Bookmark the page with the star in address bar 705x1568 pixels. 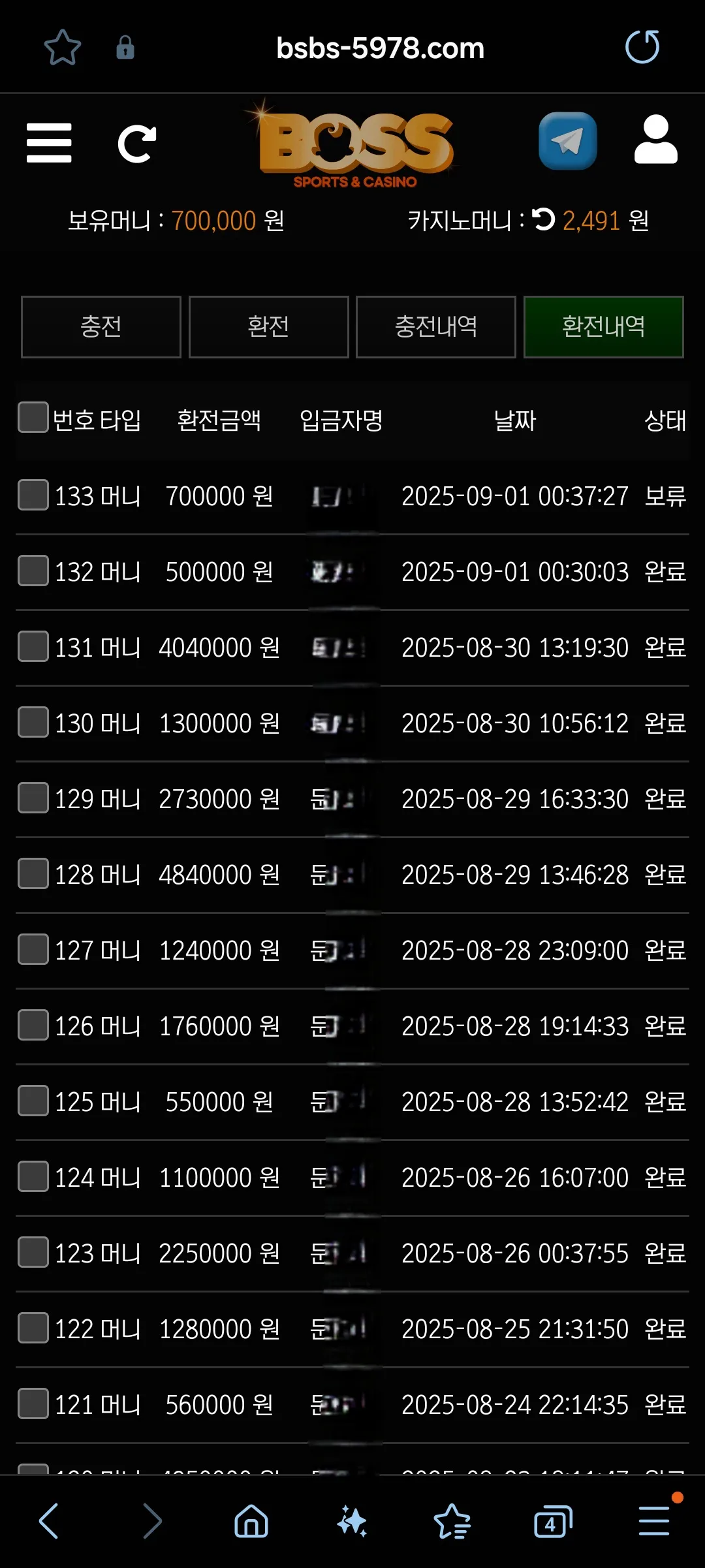(x=63, y=48)
